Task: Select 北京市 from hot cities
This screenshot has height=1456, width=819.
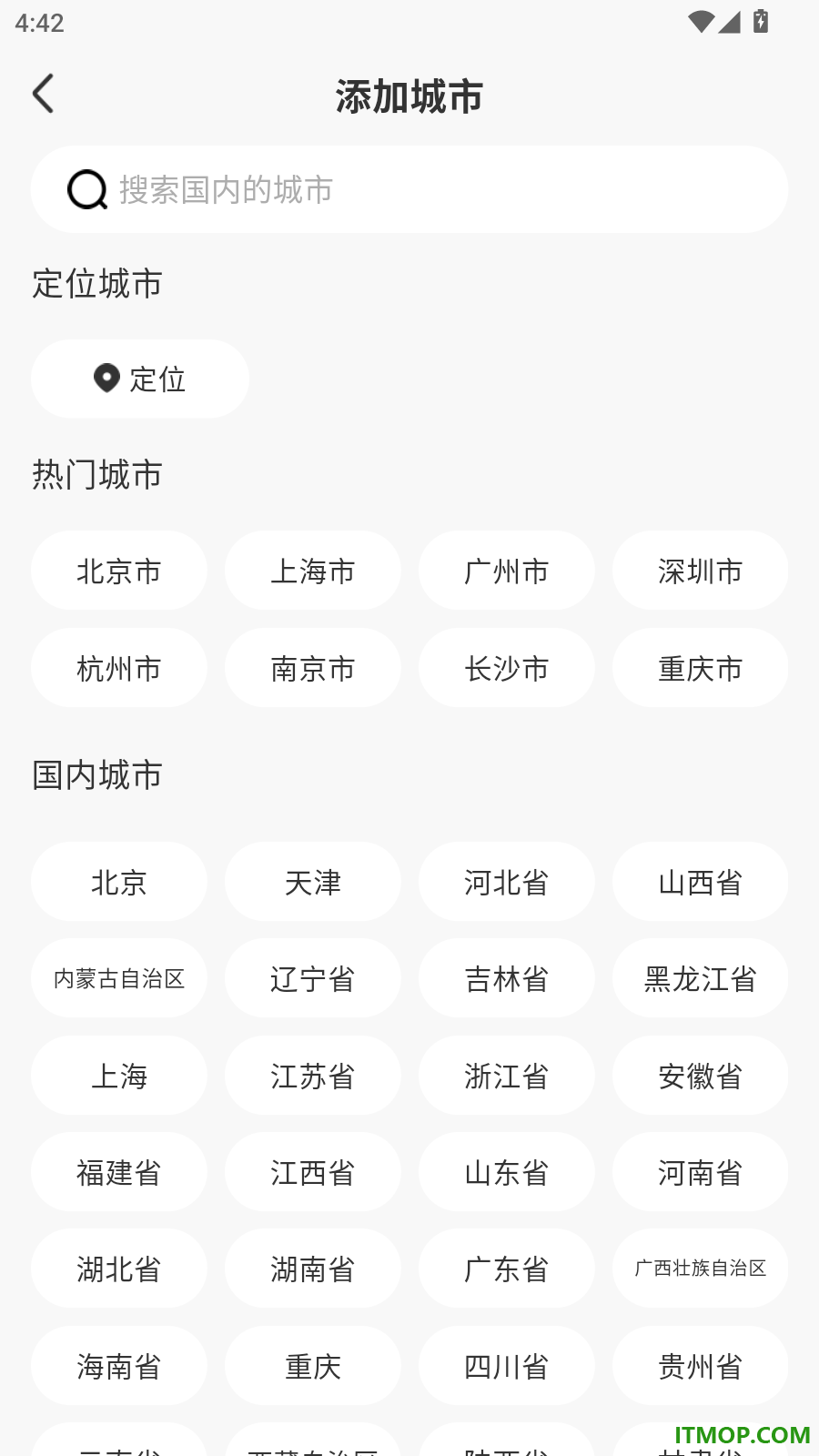Action: (119, 571)
